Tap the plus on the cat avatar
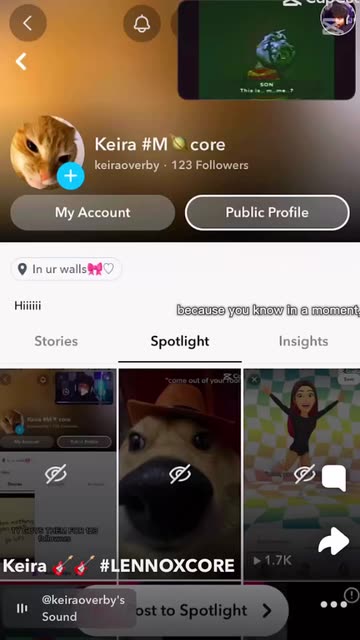The image size is (360, 640). click(x=71, y=176)
